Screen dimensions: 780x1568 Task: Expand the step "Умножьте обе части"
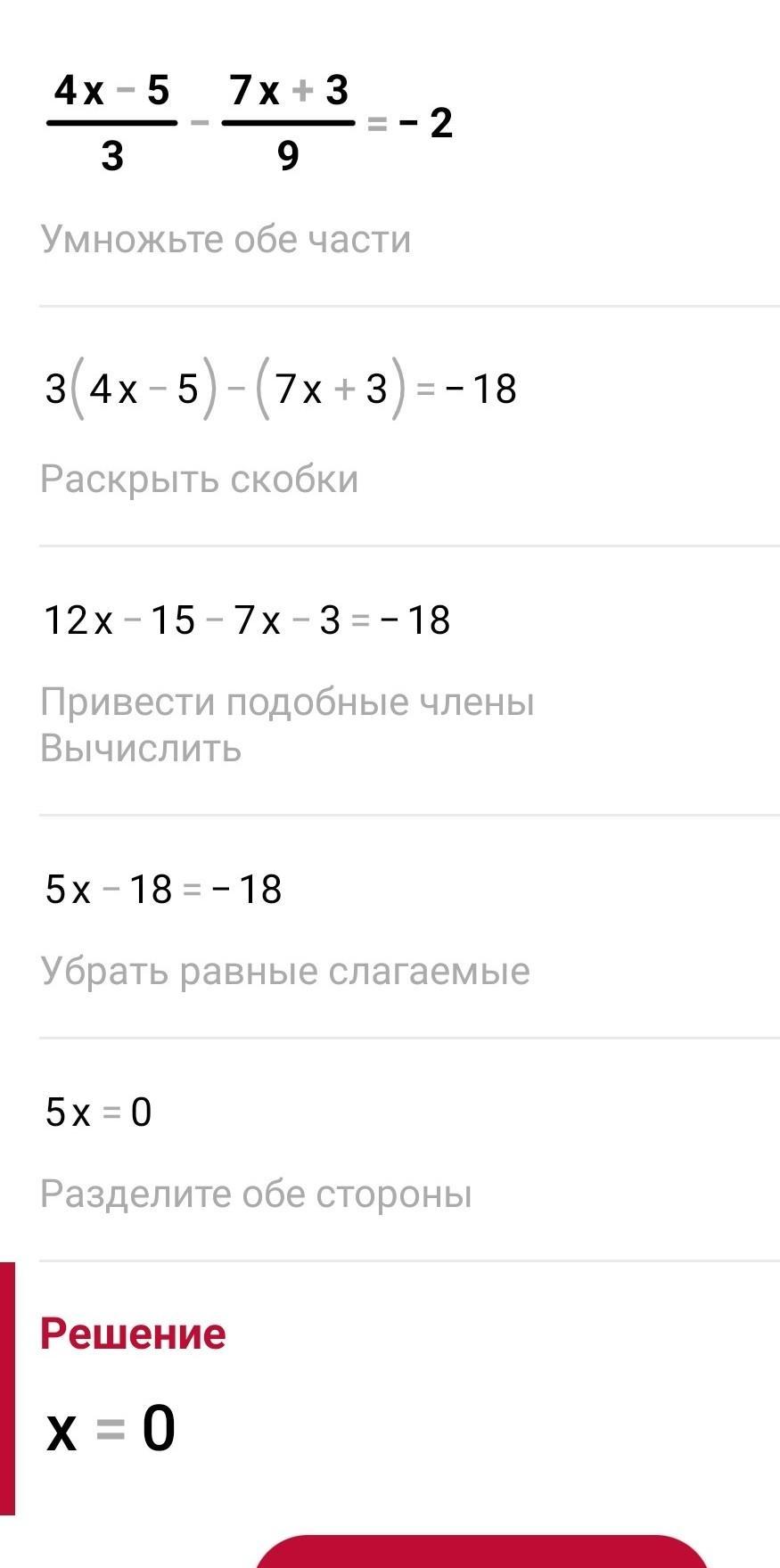[x=226, y=240]
